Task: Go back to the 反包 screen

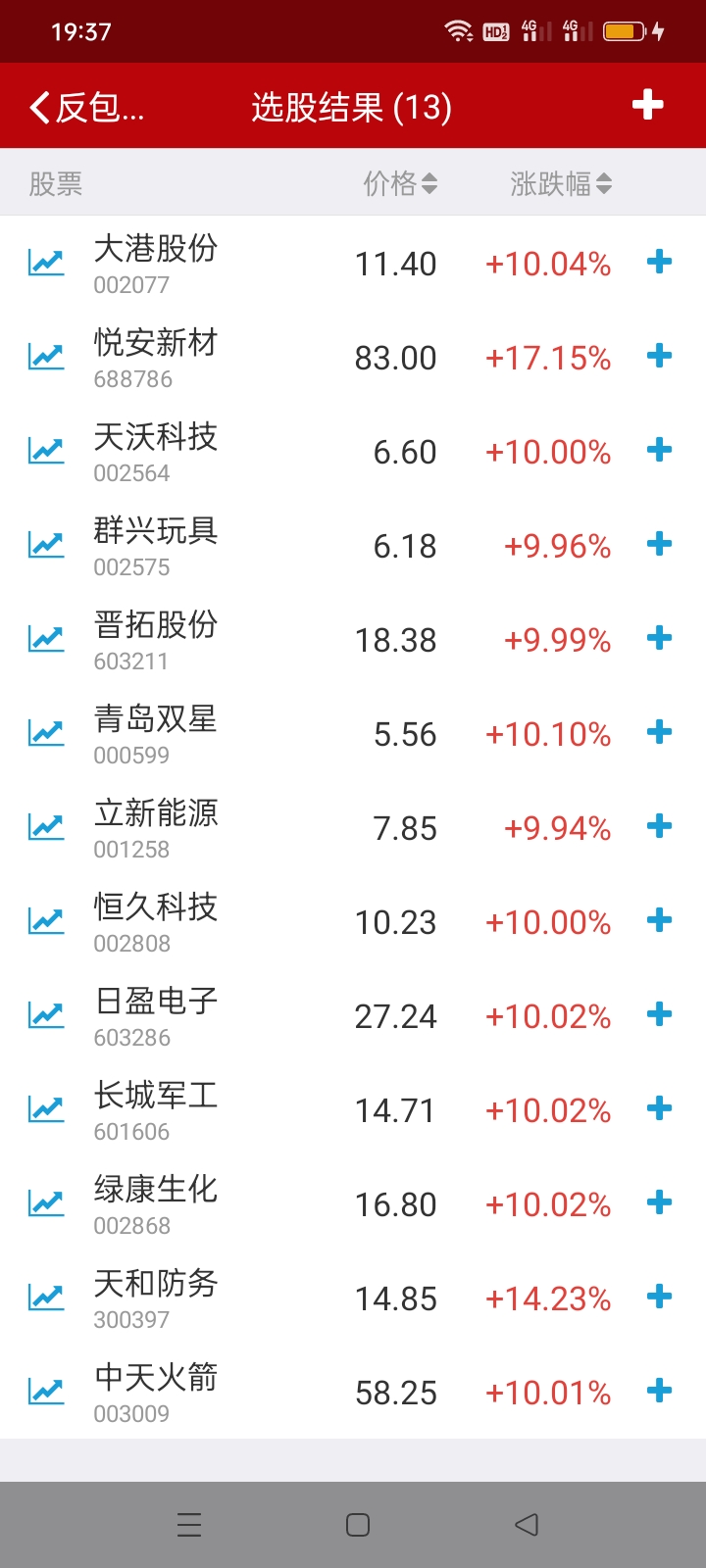Action: pyautogui.click(x=86, y=107)
